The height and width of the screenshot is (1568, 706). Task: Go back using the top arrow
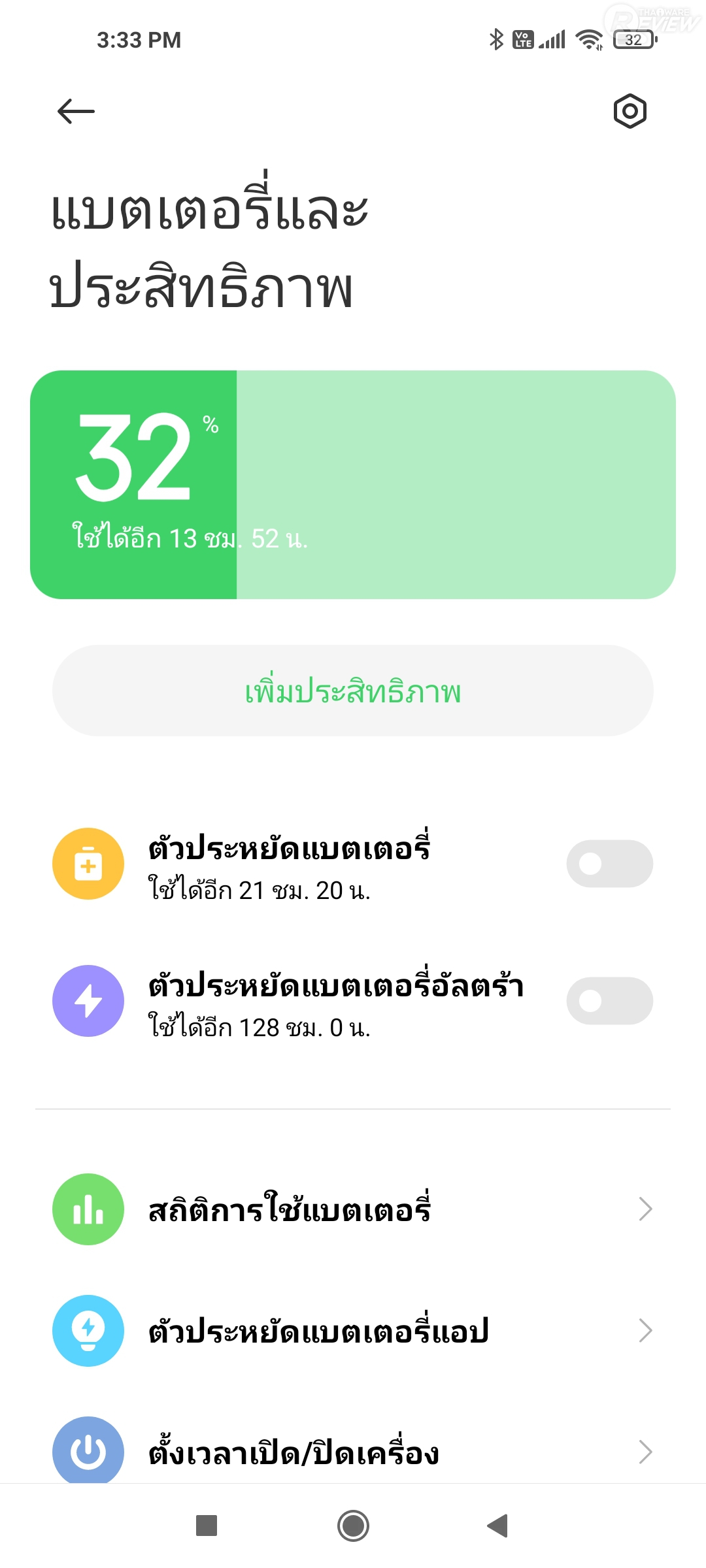coord(76,112)
